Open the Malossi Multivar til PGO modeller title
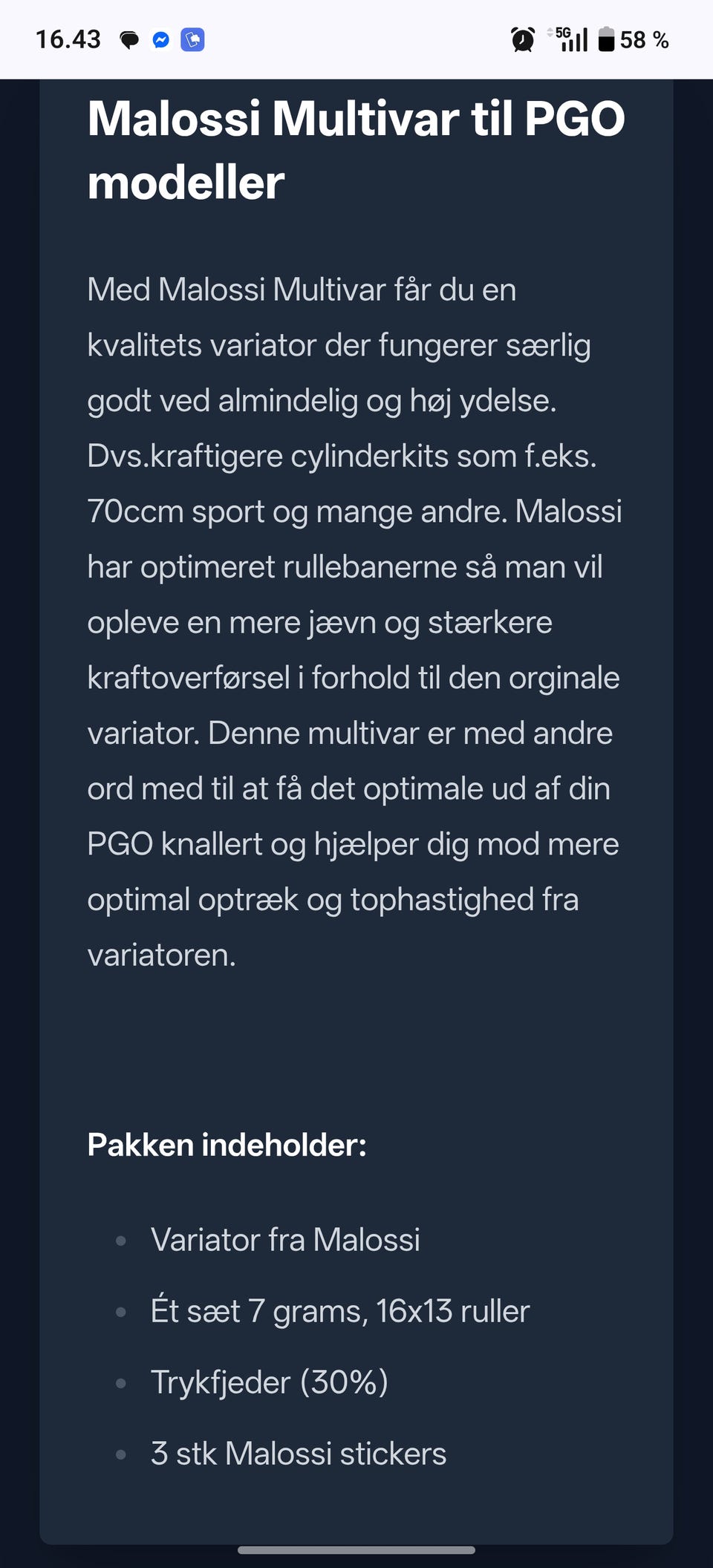Screen dimensions: 713x1568 click(x=356, y=148)
